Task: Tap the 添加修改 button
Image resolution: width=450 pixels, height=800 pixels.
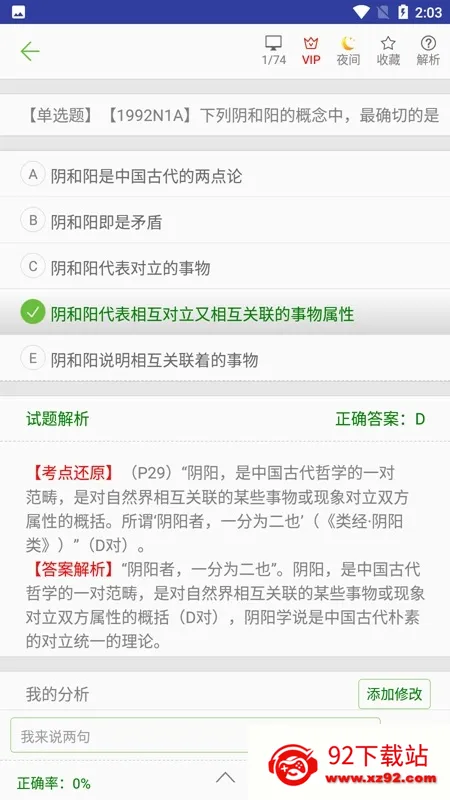Action: click(x=394, y=694)
